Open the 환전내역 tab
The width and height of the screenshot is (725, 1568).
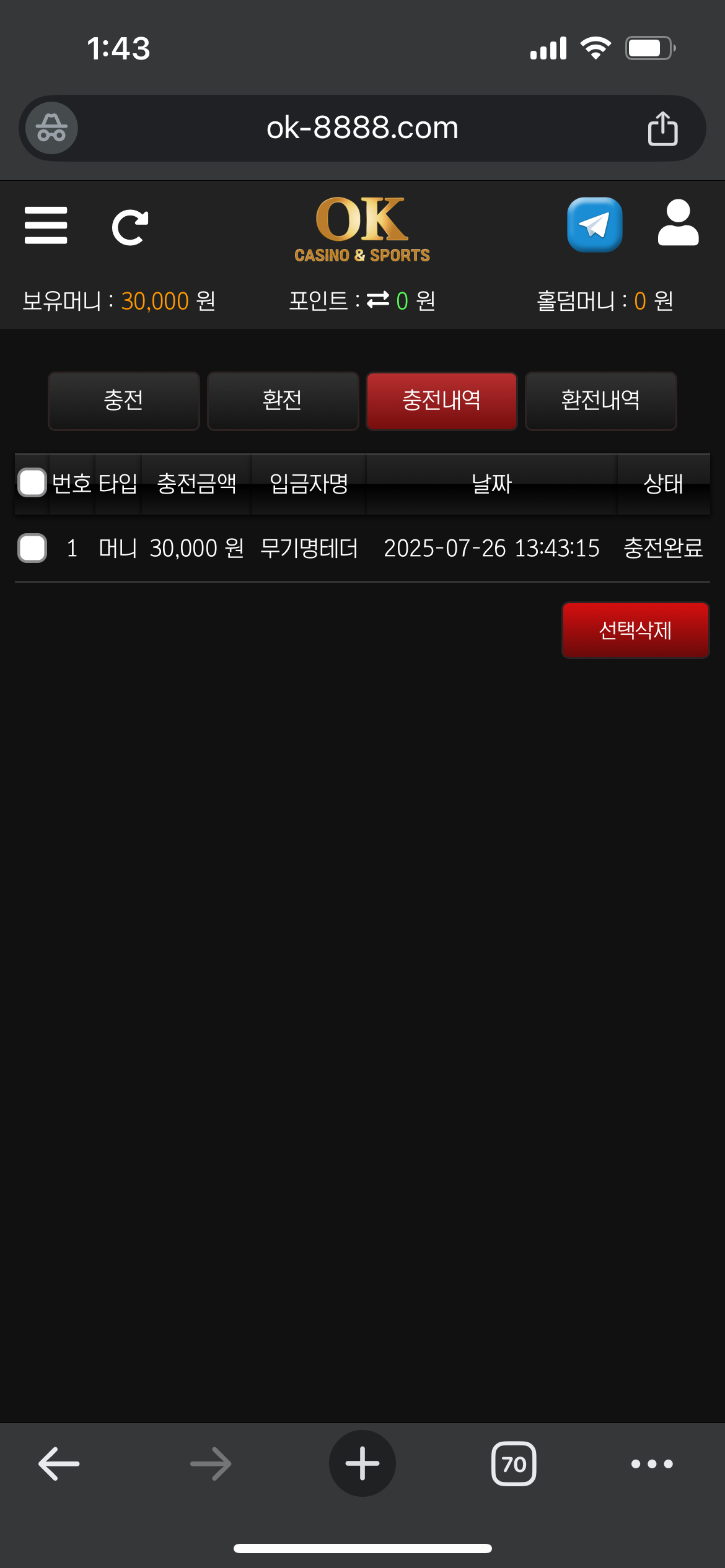(x=600, y=401)
